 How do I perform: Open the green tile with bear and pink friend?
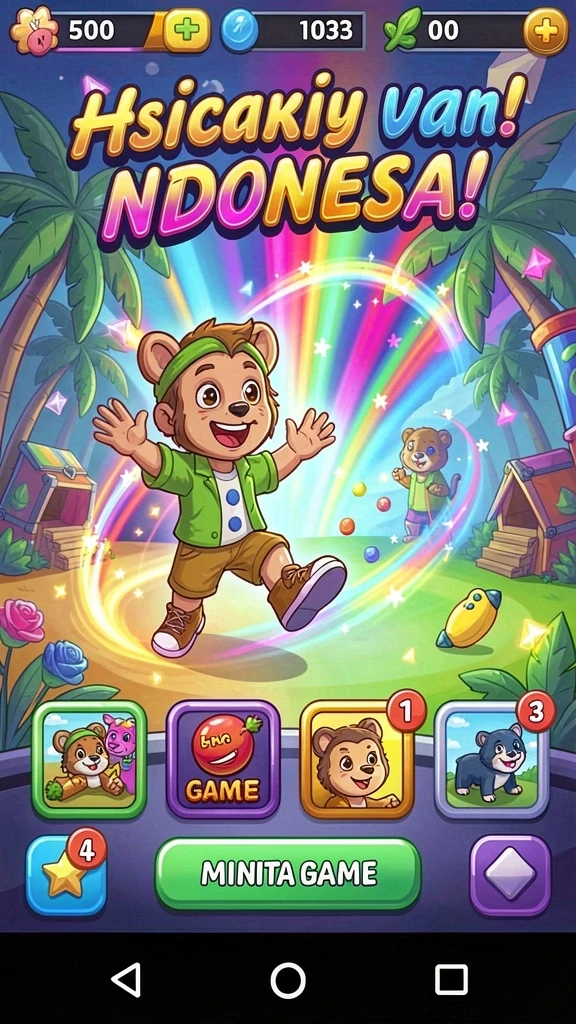tap(89, 759)
